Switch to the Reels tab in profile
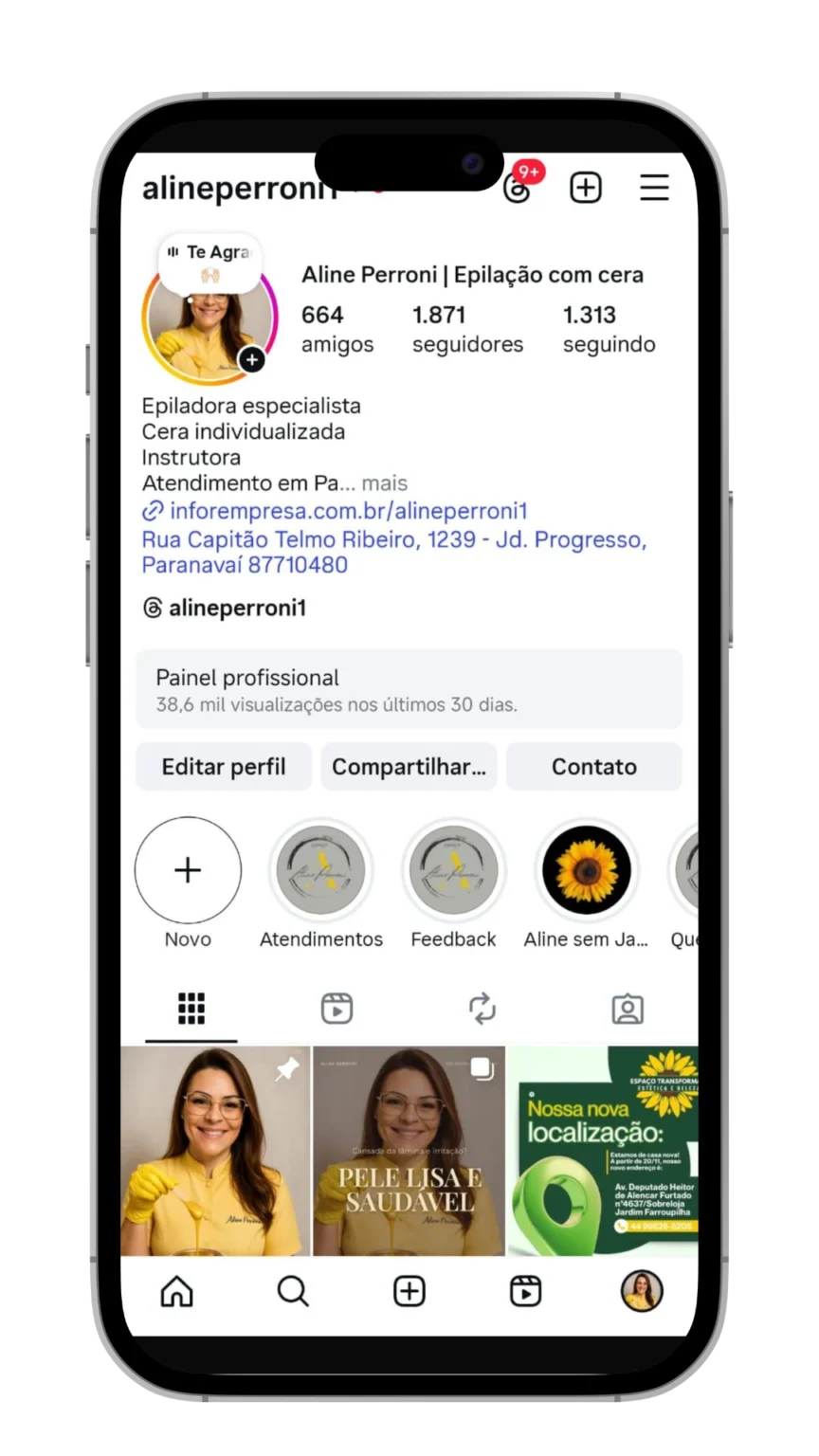The image size is (819, 1456). pos(337,1009)
